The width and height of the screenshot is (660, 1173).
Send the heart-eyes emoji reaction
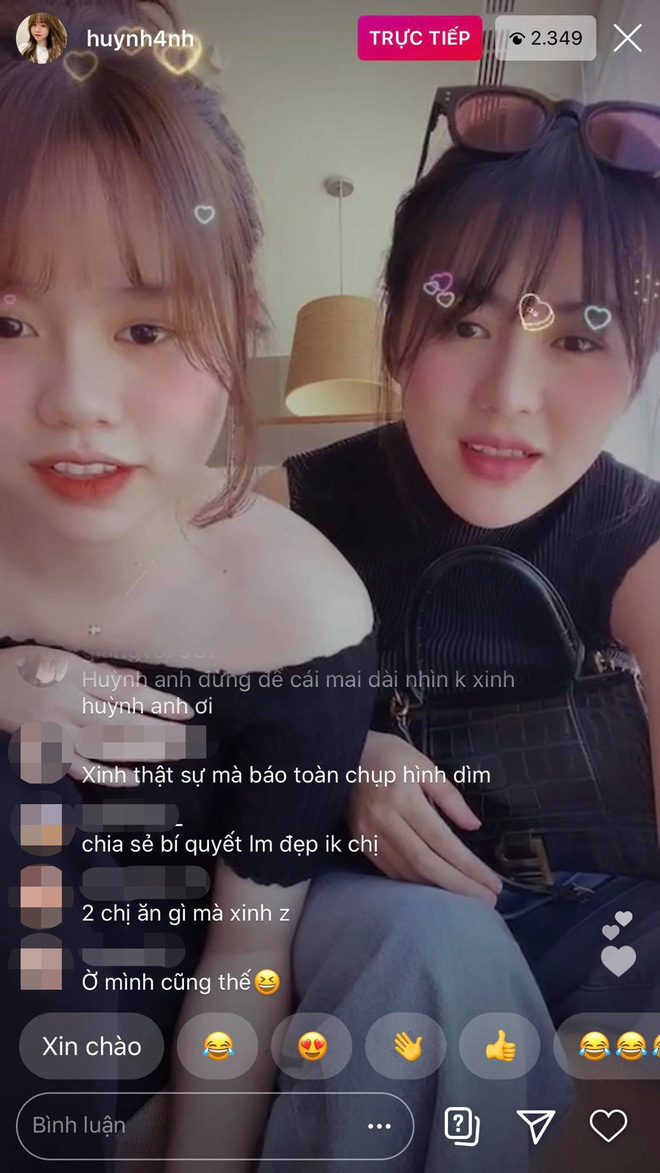point(312,1046)
